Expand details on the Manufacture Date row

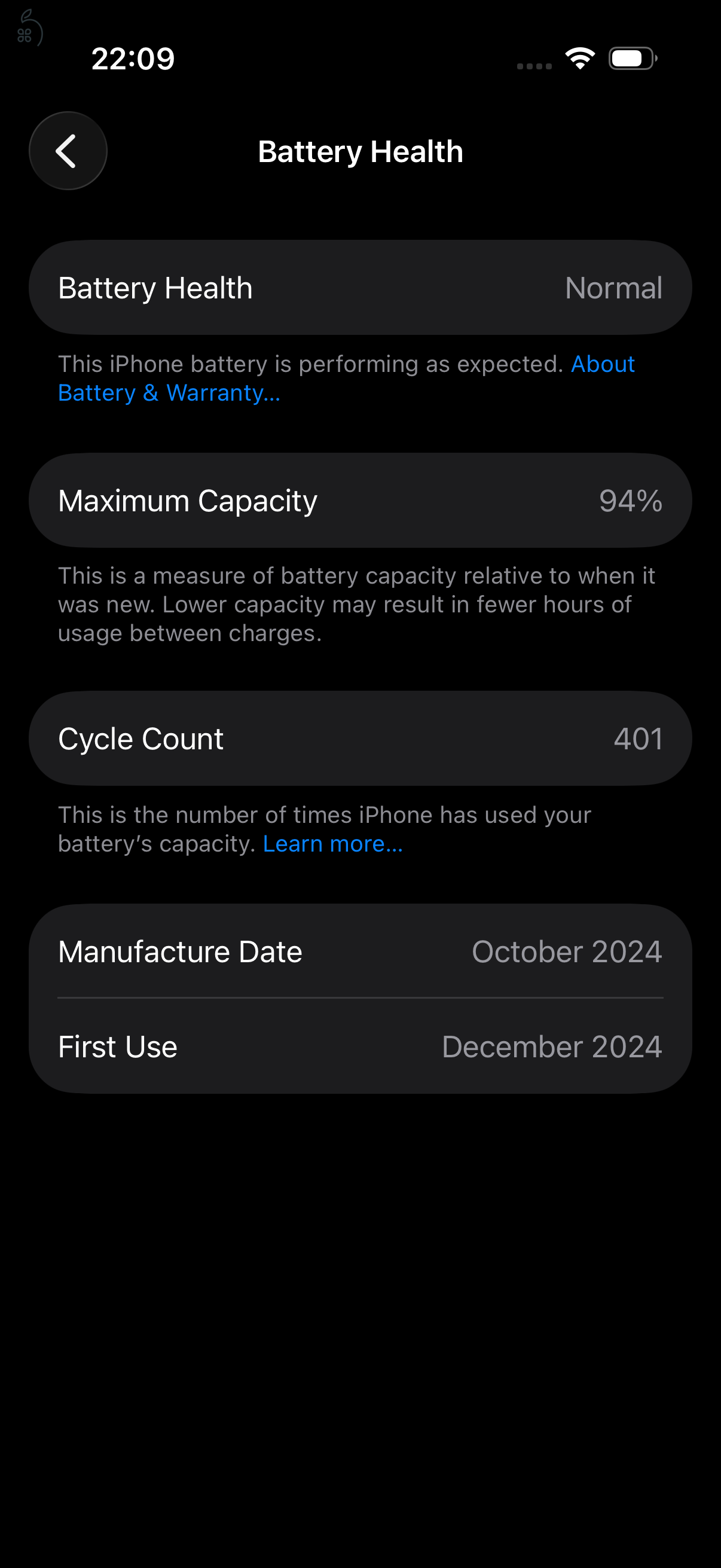360,951
